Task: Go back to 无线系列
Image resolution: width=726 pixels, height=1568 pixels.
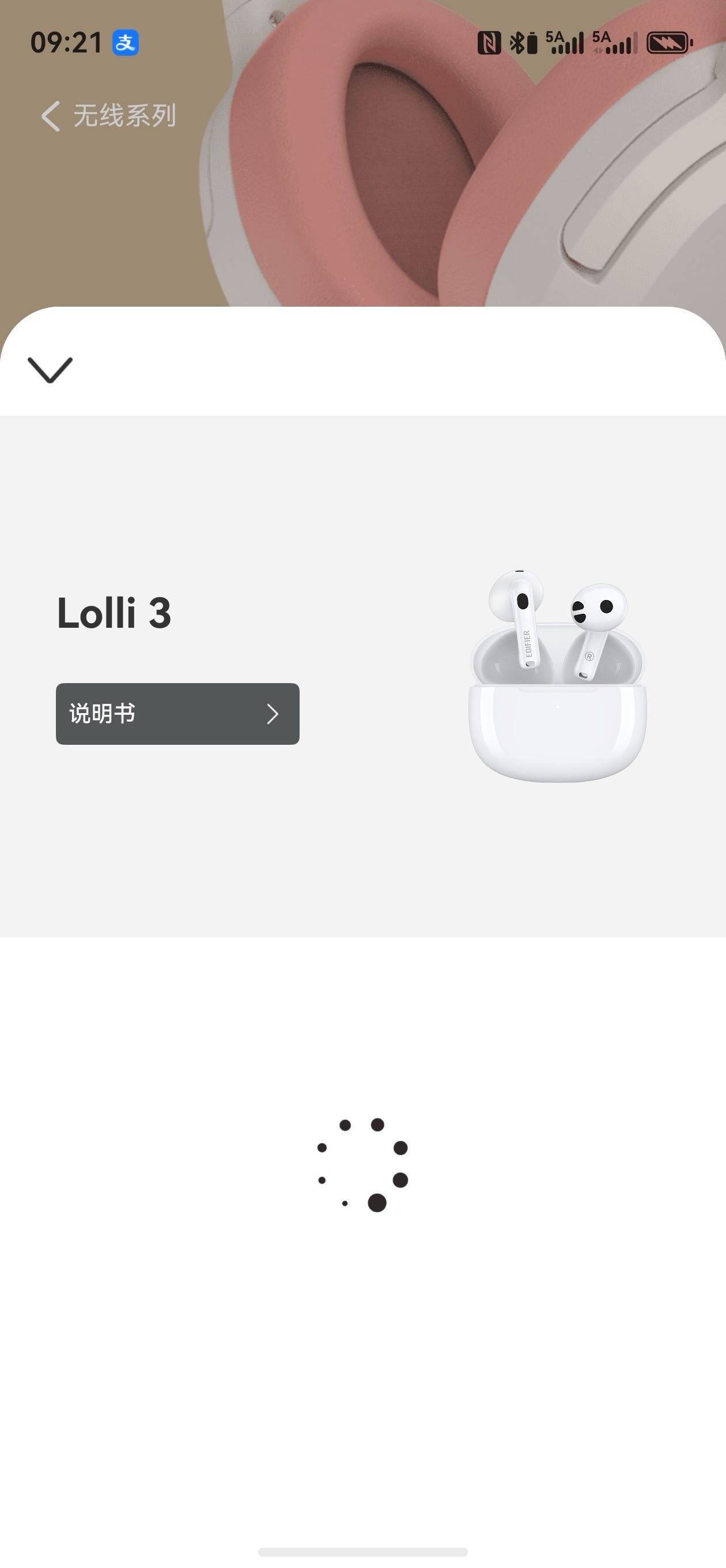Action: [x=108, y=116]
